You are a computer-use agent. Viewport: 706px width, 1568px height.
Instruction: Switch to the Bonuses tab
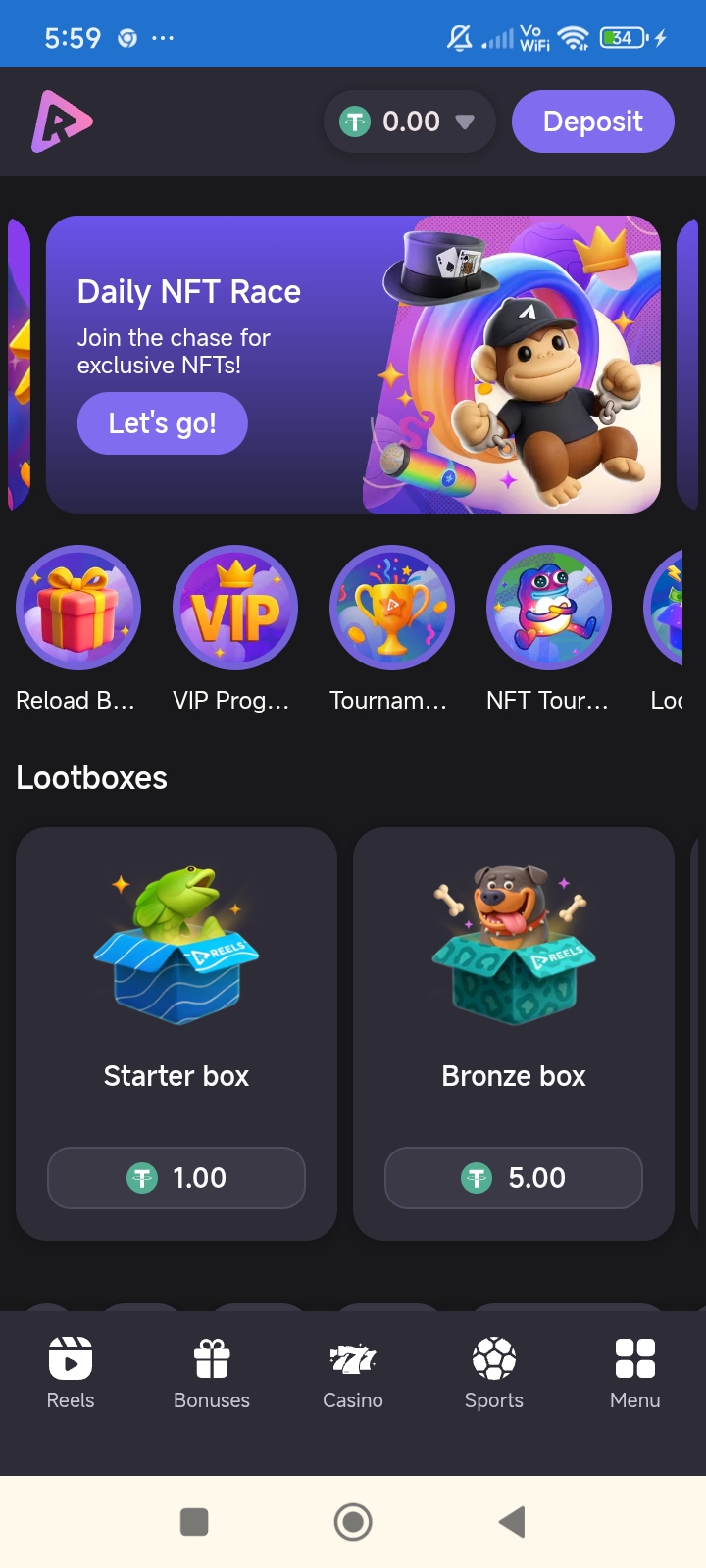click(212, 1372)
